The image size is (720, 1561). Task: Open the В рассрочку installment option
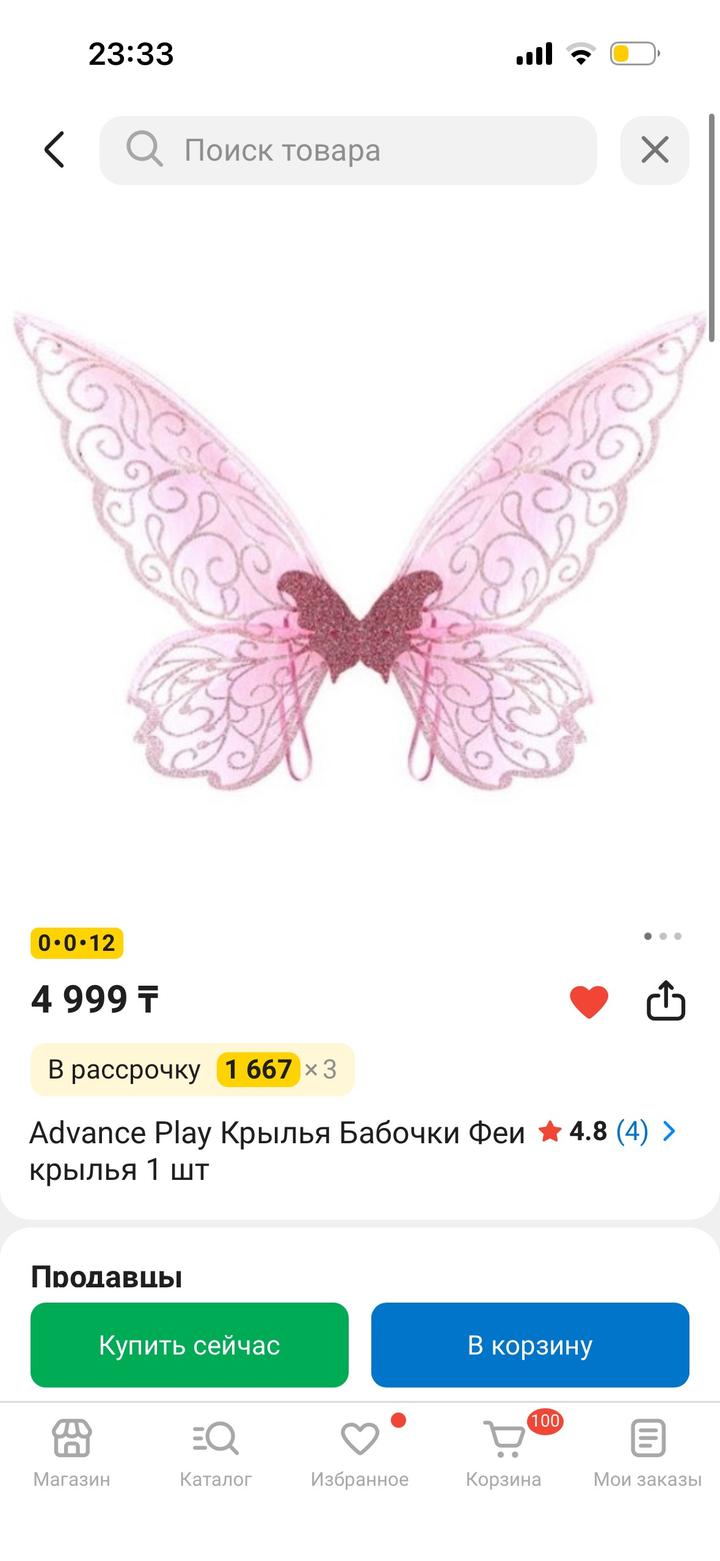[192, 1069]
